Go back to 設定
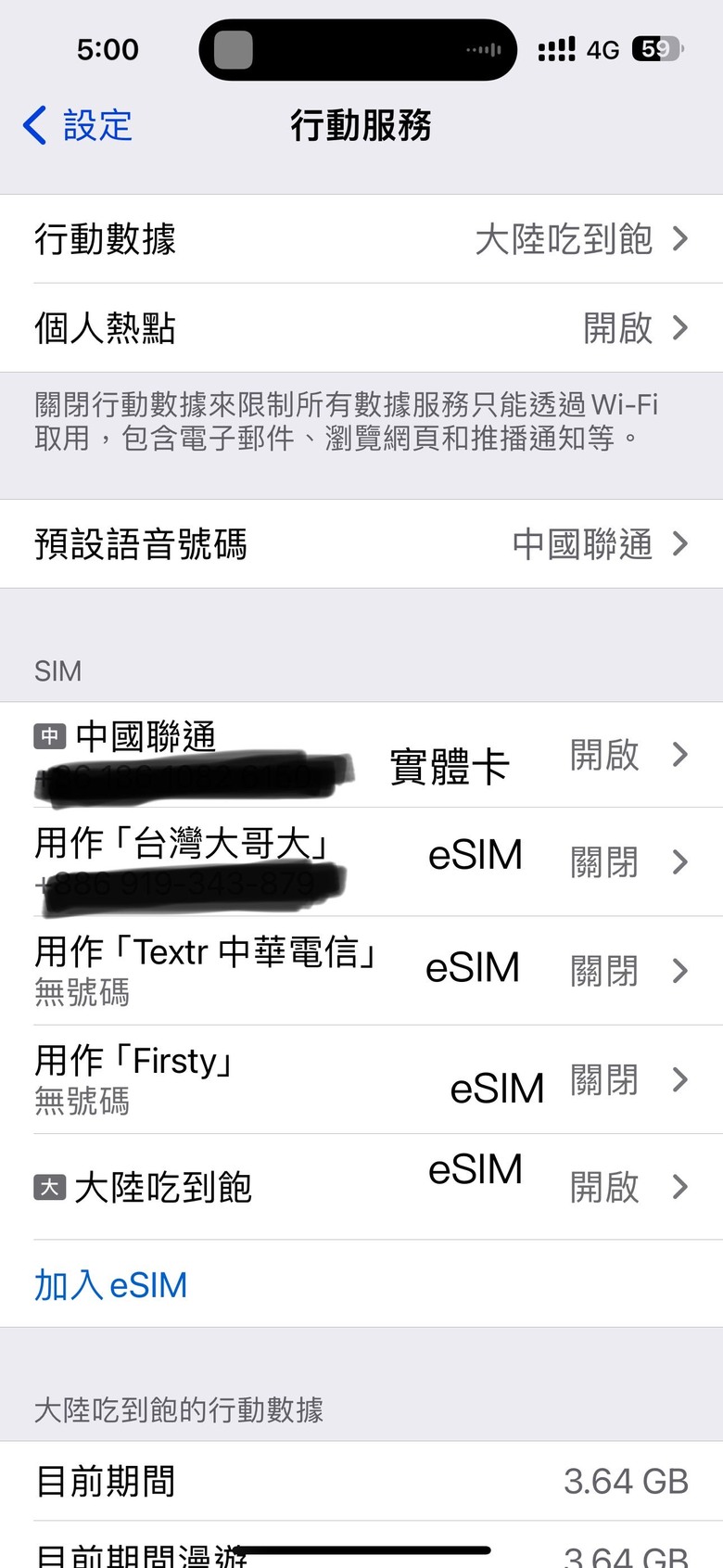 [79, 125]
